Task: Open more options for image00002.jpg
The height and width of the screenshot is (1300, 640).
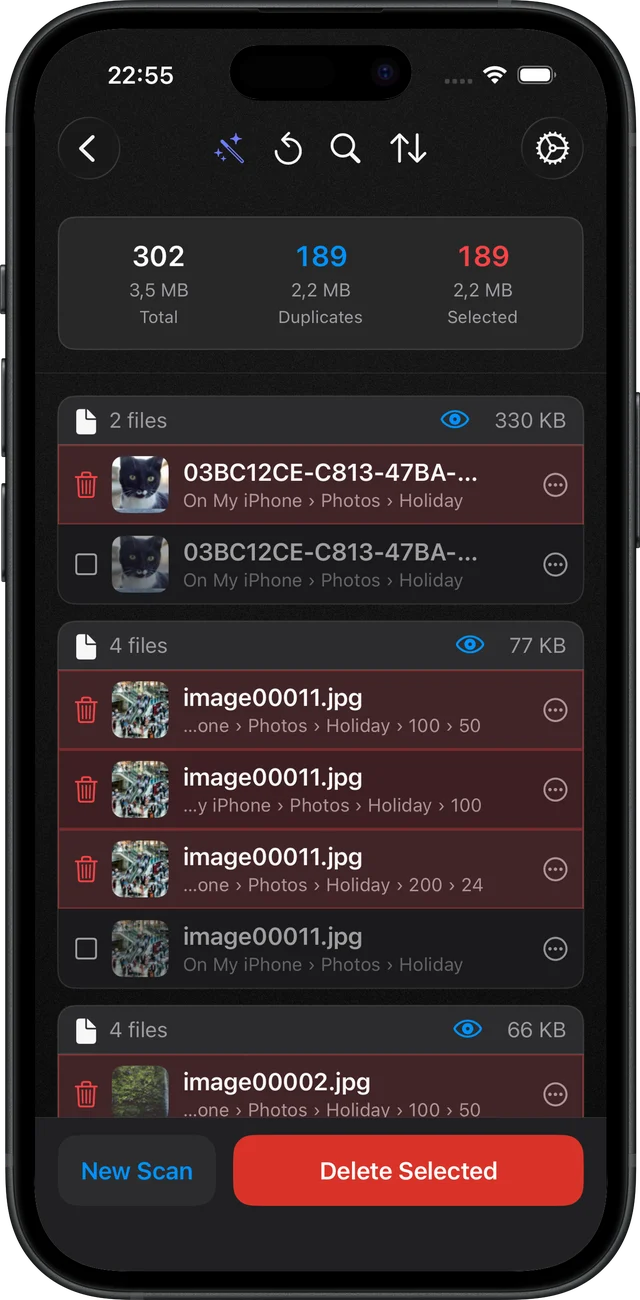Action: tap(555, 1094)
